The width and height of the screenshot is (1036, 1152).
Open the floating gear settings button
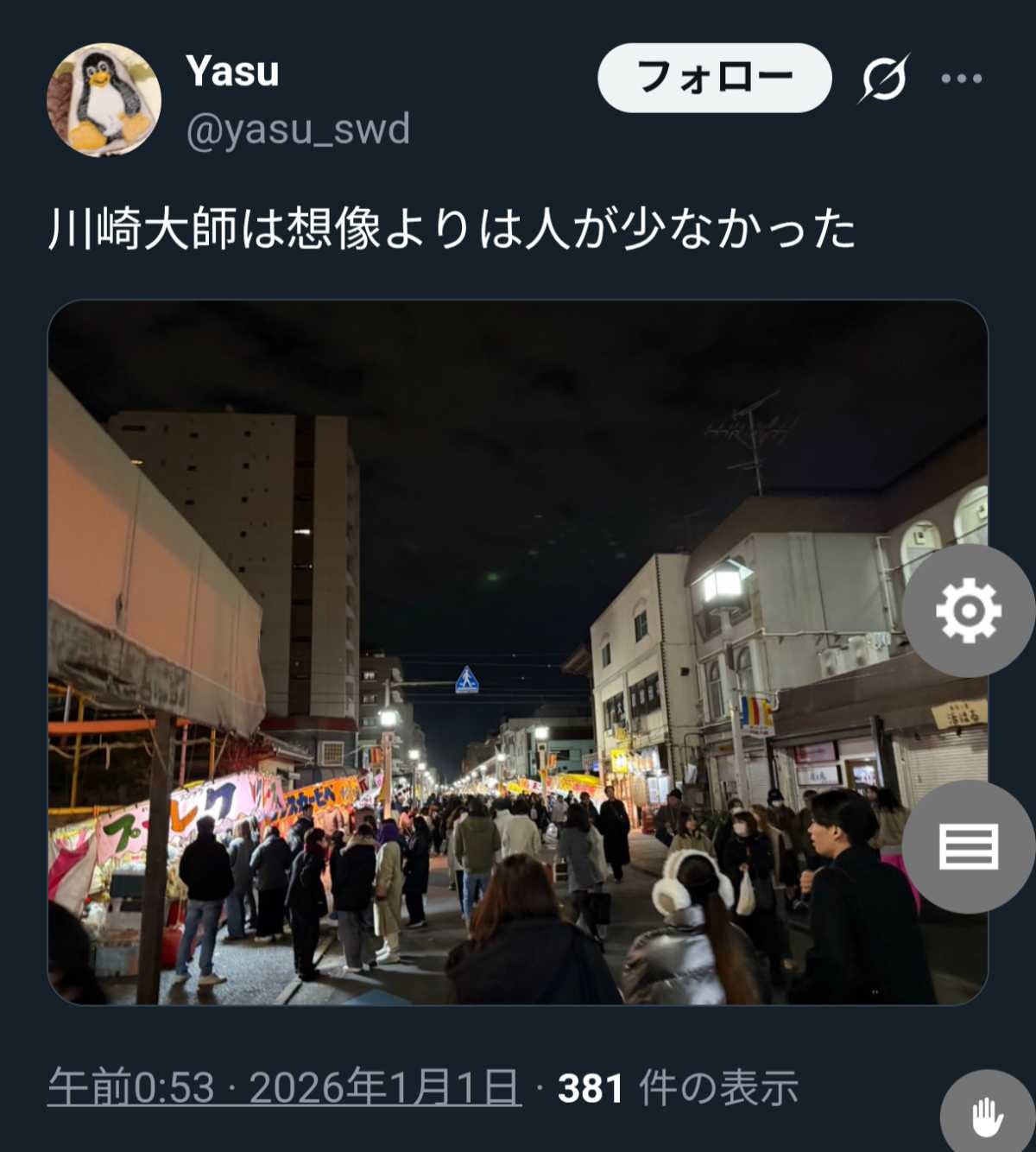[968, 611]
